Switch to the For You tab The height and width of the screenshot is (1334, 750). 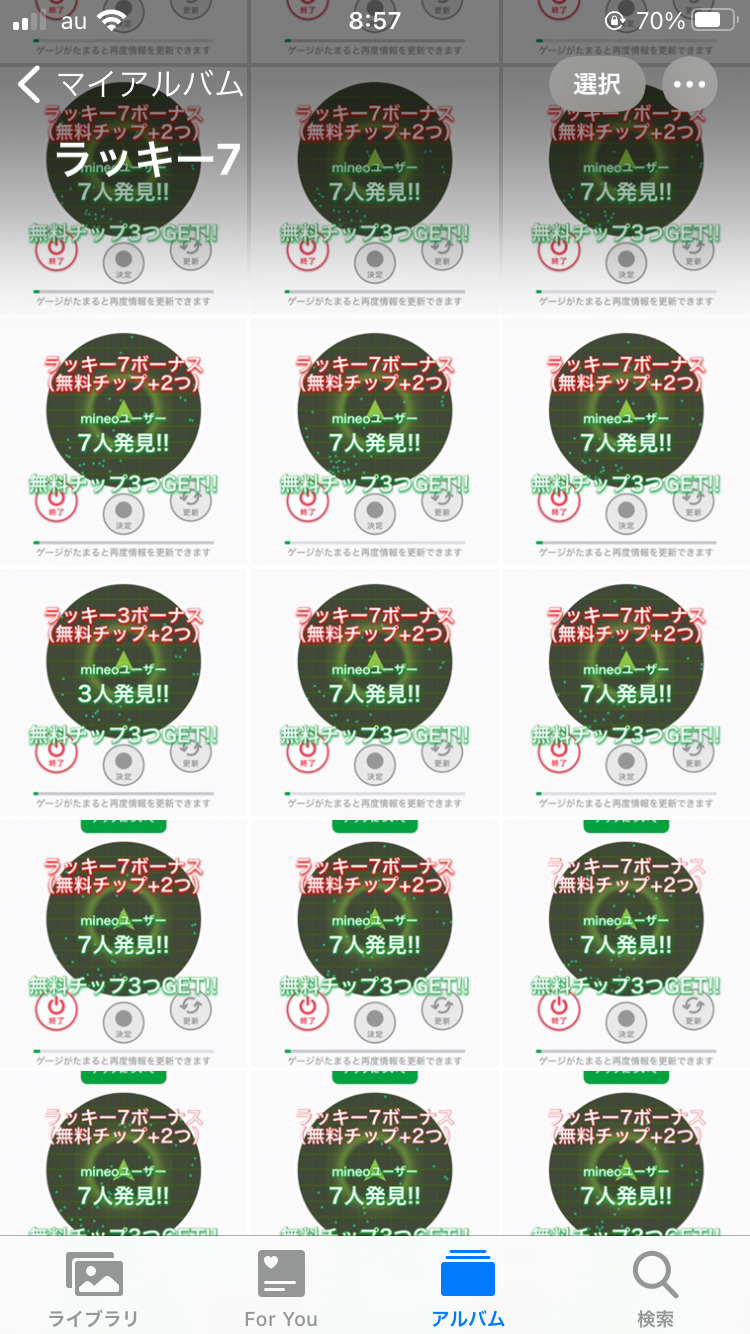(281, 1287)
